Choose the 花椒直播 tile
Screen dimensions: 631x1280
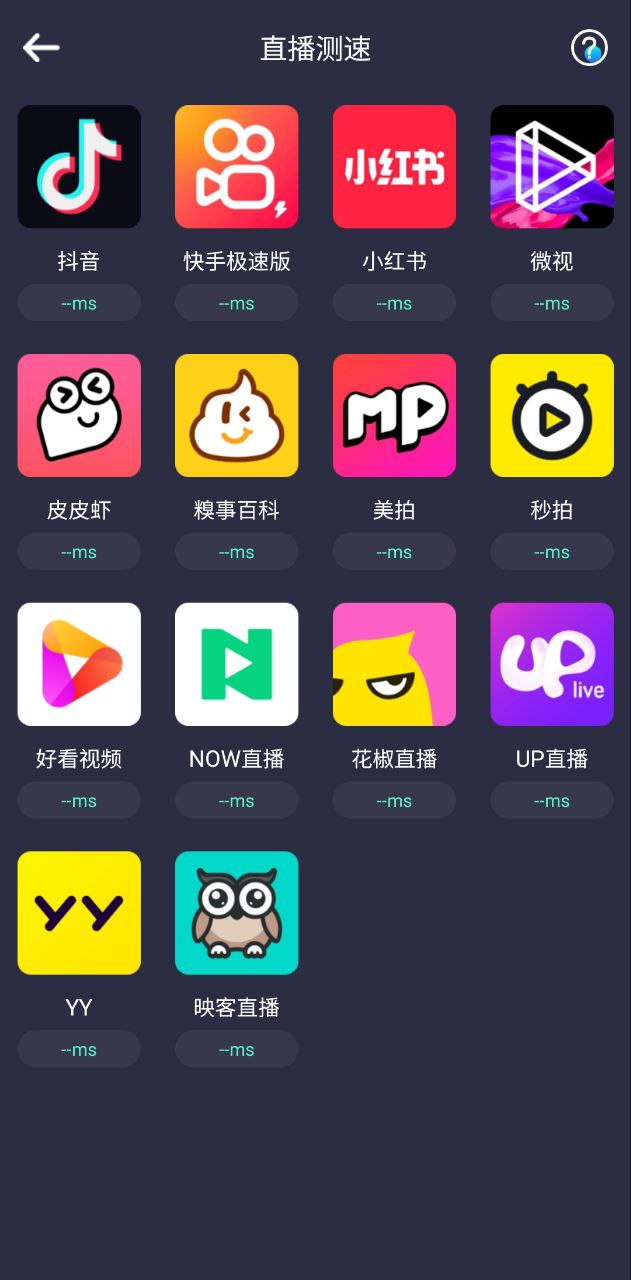[394, 664]
